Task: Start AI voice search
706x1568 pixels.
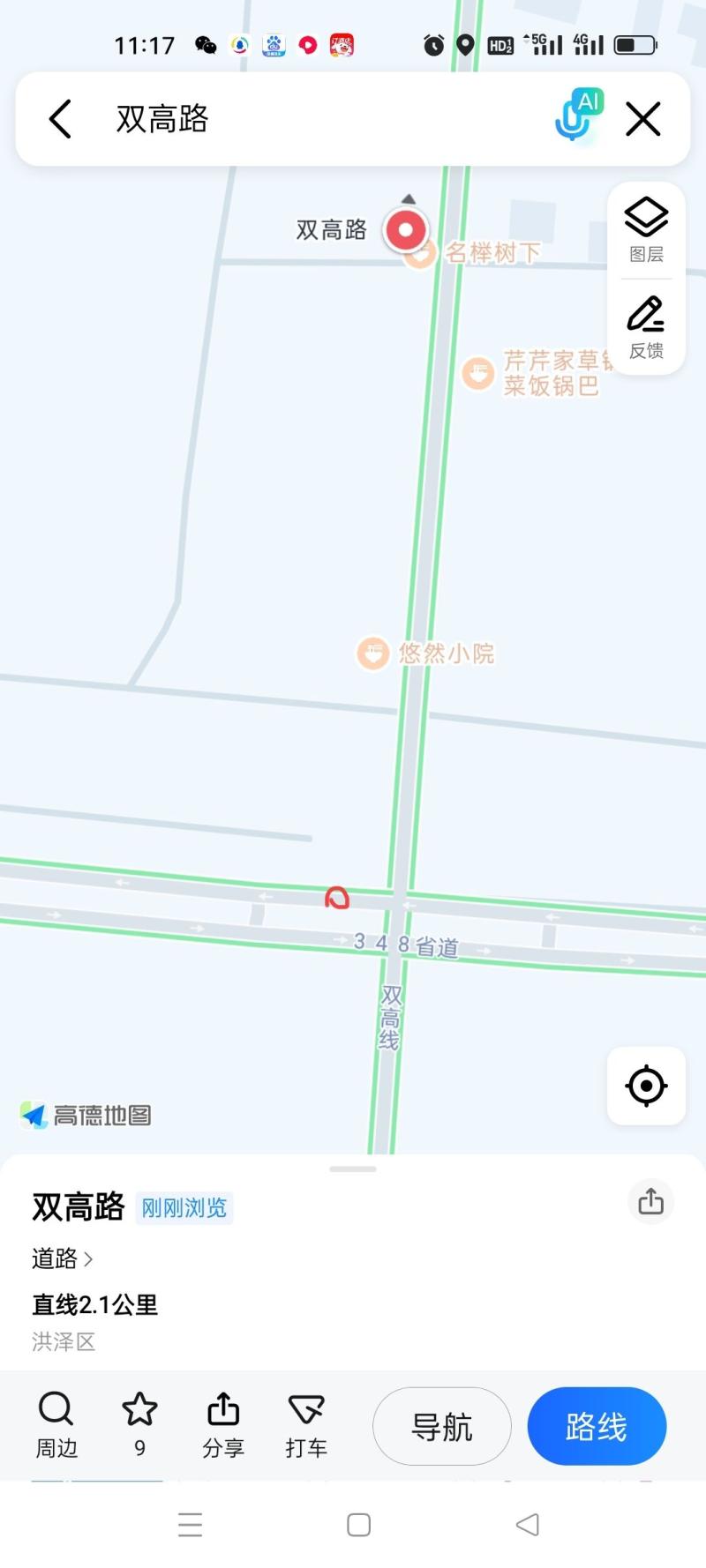Action: click(577, 116)
